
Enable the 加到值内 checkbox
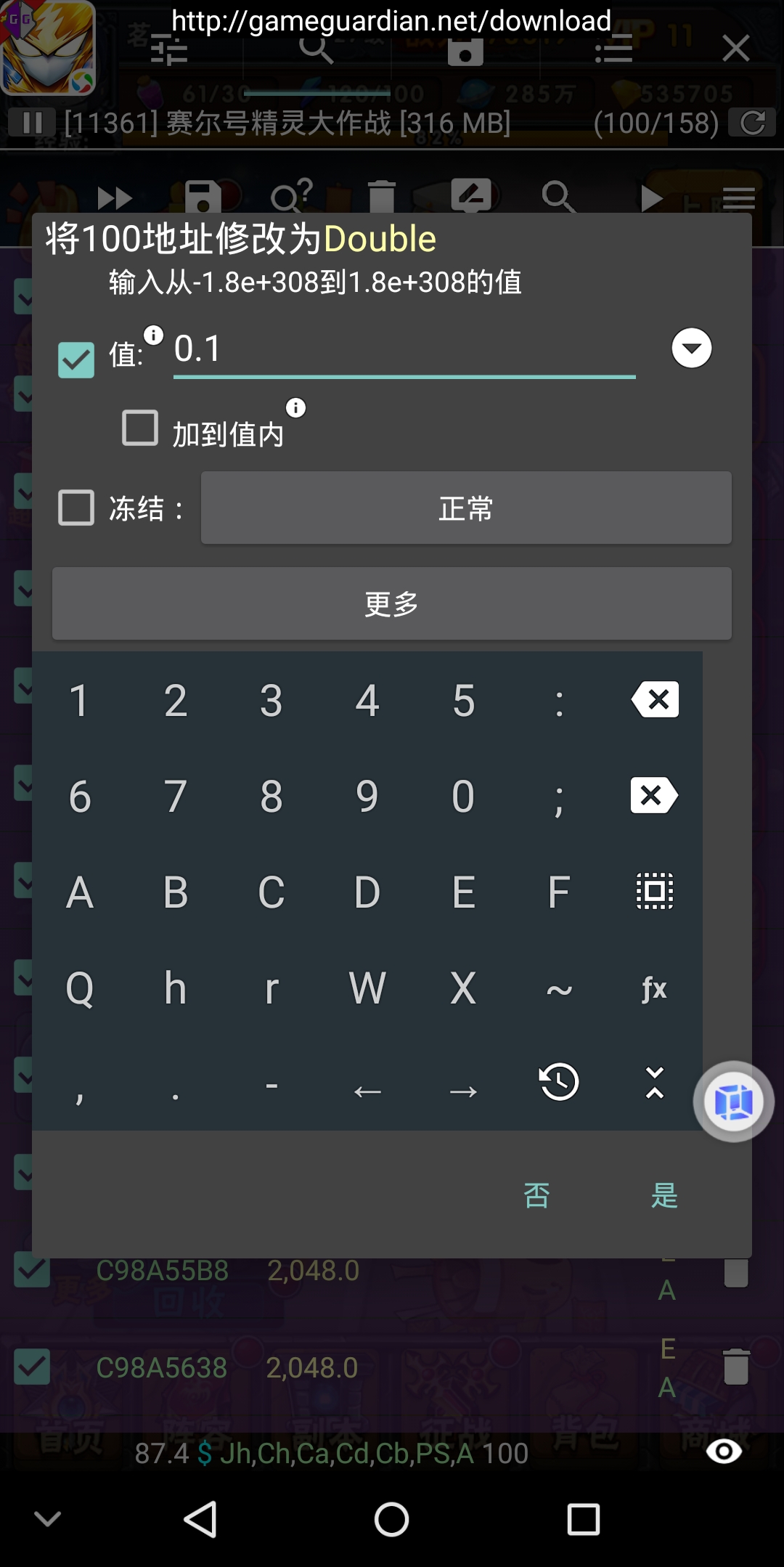coord(140,428)
